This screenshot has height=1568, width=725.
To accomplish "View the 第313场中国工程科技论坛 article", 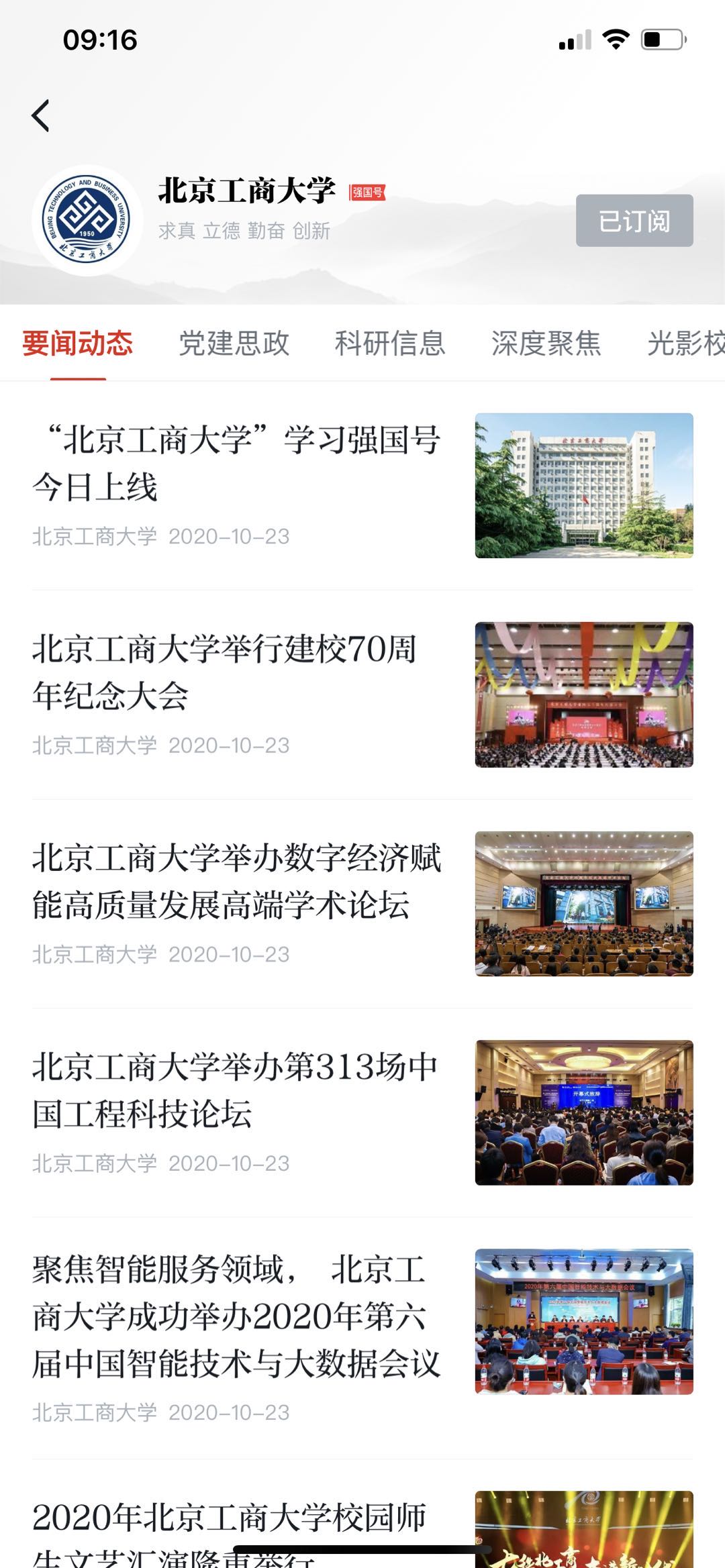I will click(235, 1090).
